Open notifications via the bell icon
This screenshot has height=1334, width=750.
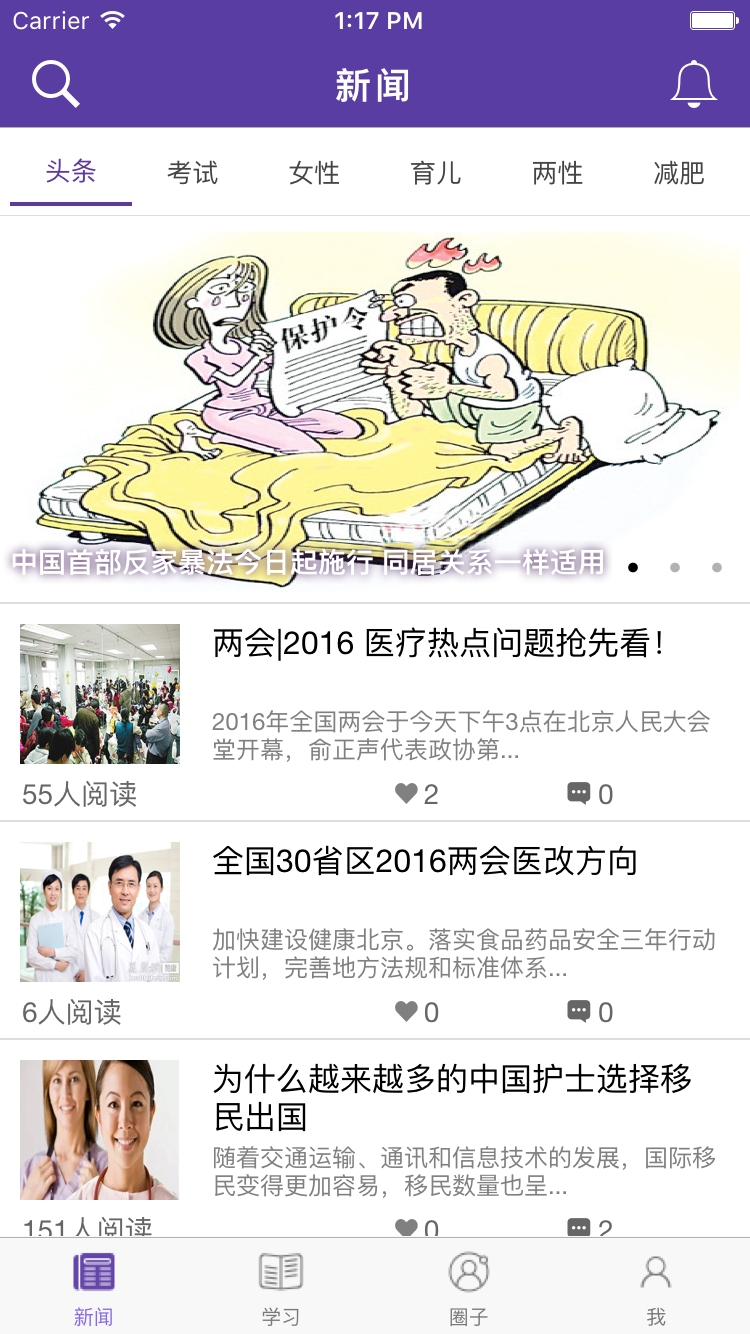[x=693, y=84]
